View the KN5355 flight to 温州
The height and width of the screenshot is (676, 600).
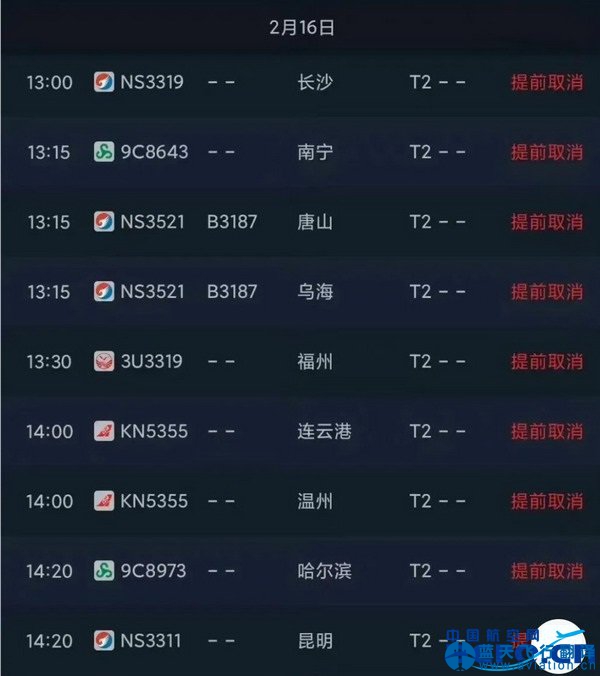300,501
